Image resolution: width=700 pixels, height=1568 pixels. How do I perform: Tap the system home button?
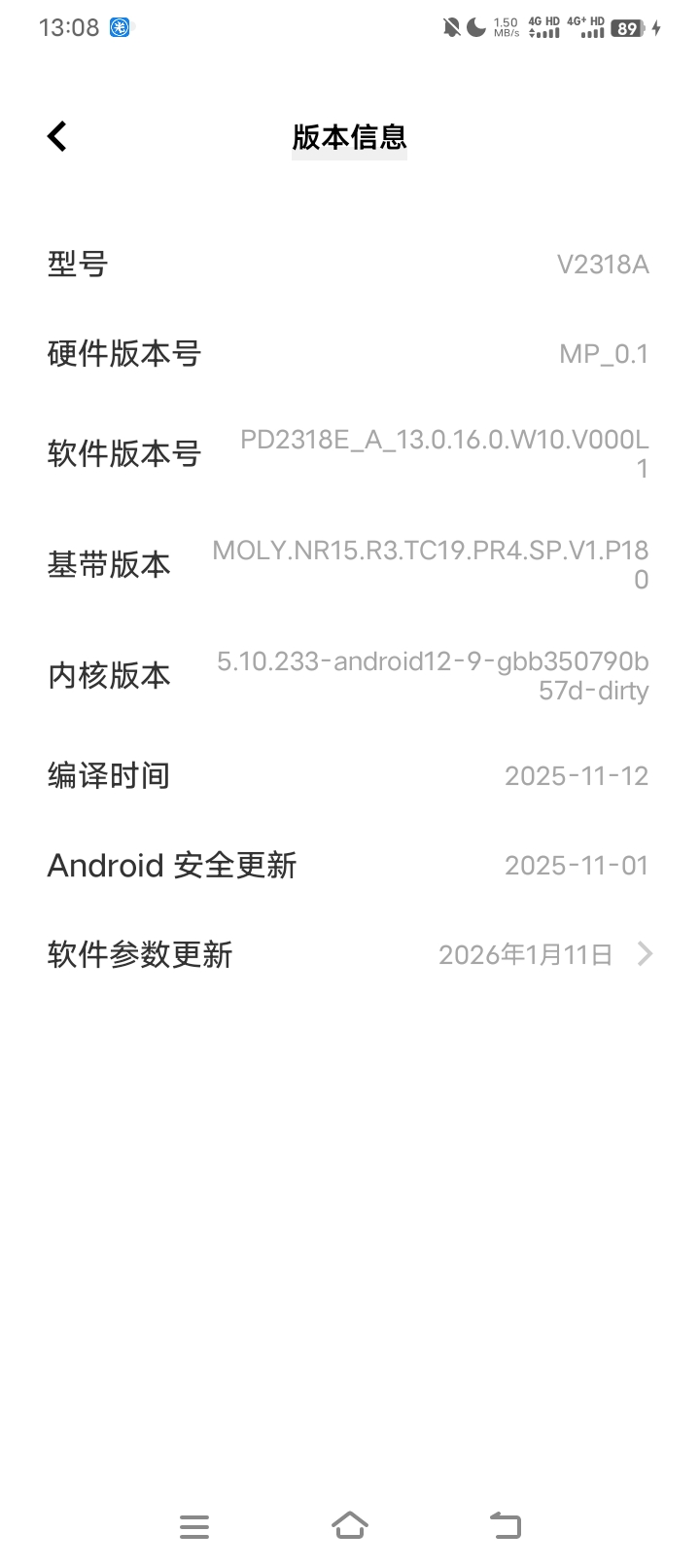coord(350,1525)
